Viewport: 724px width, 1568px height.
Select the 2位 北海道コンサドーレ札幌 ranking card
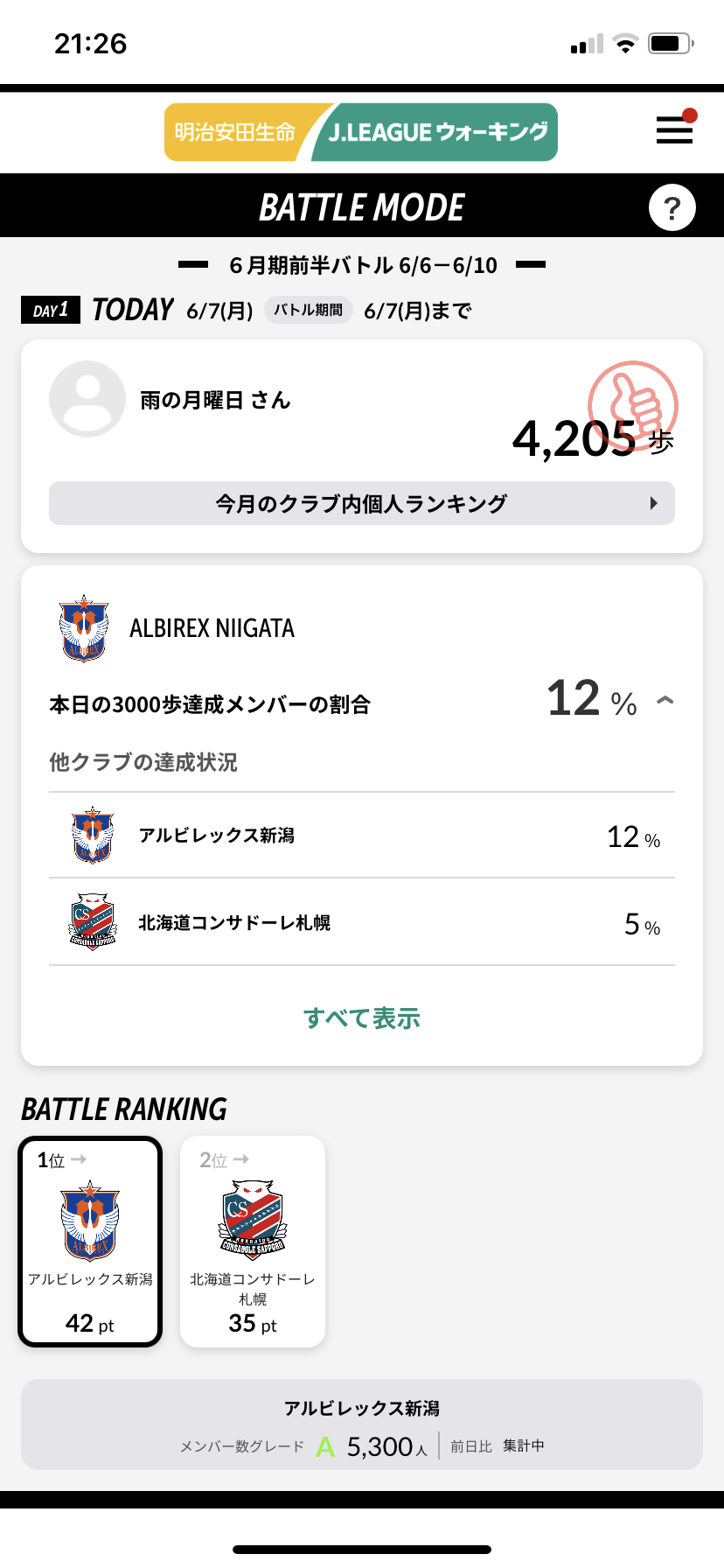tap(253, 1242)
